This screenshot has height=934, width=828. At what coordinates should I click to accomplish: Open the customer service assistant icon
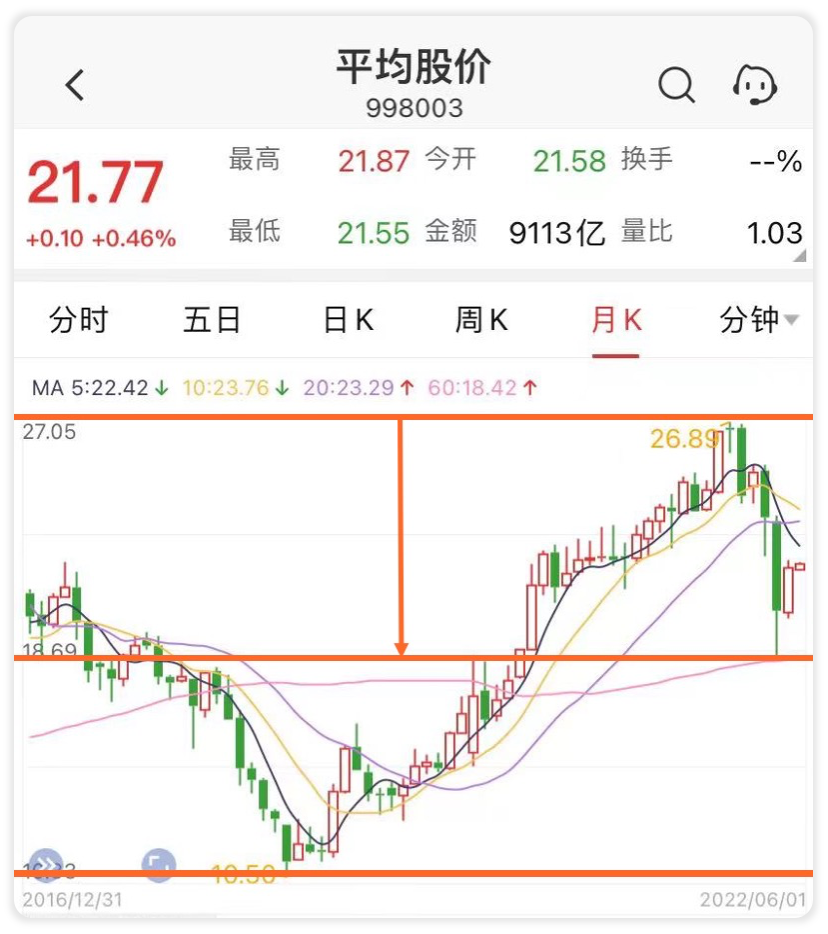tap(755, 85)
